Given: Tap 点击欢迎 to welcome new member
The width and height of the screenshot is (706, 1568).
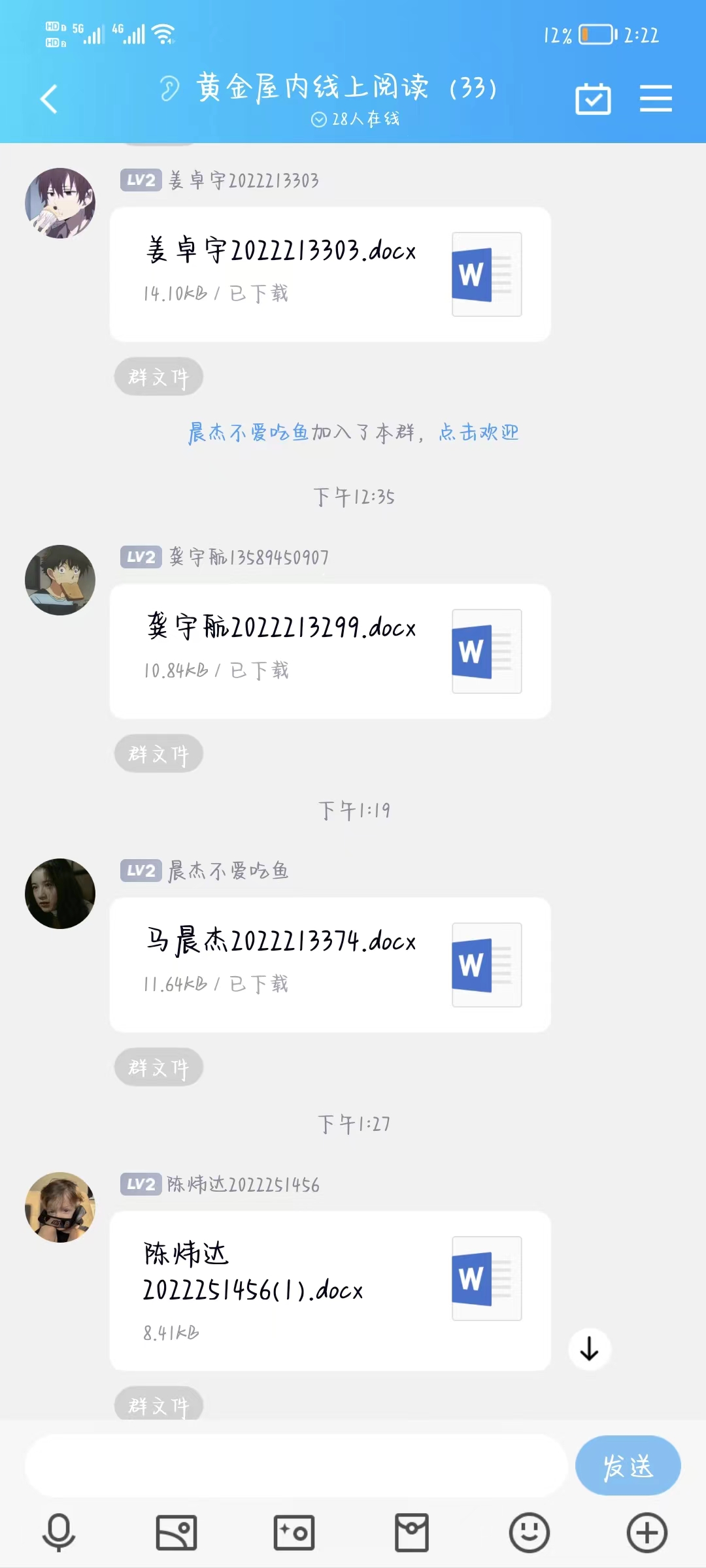Looking at the screenshot, I should [x=479, y=433].
